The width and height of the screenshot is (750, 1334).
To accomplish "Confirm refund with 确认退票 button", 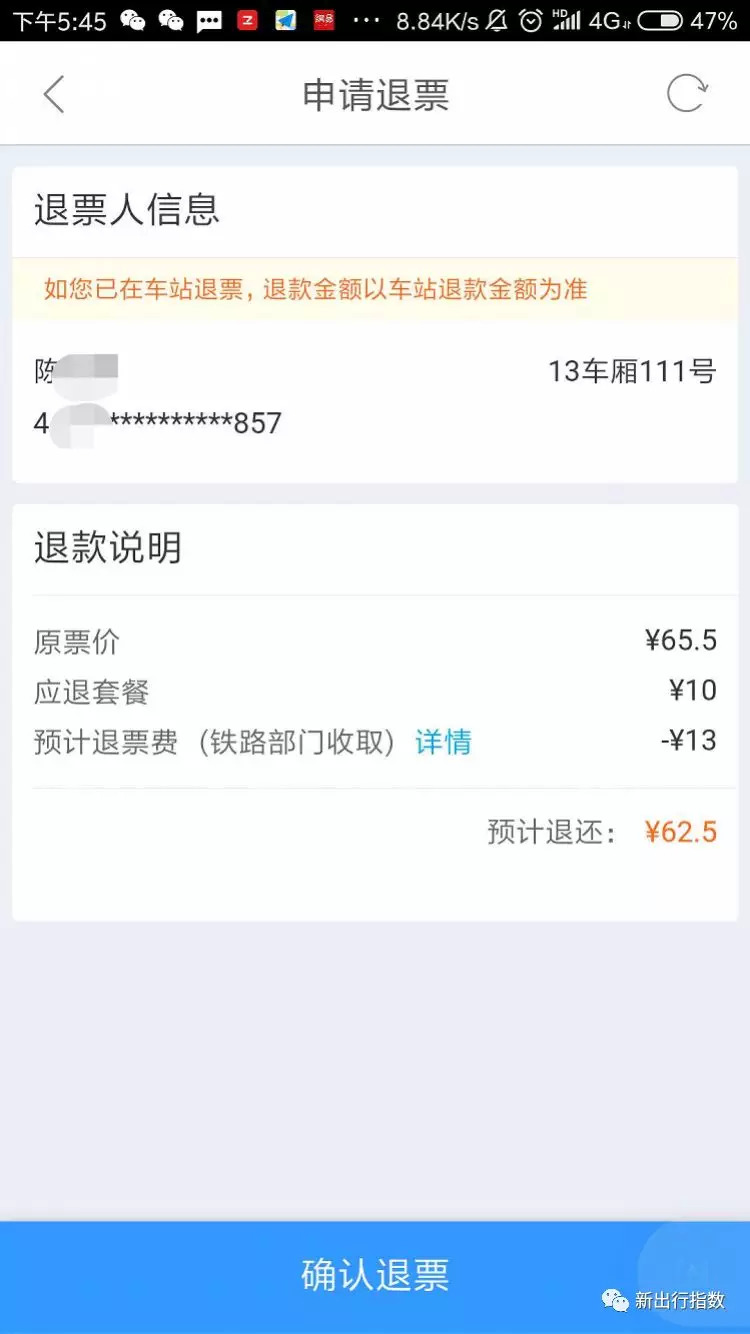I will click(x=375, y=1275).
